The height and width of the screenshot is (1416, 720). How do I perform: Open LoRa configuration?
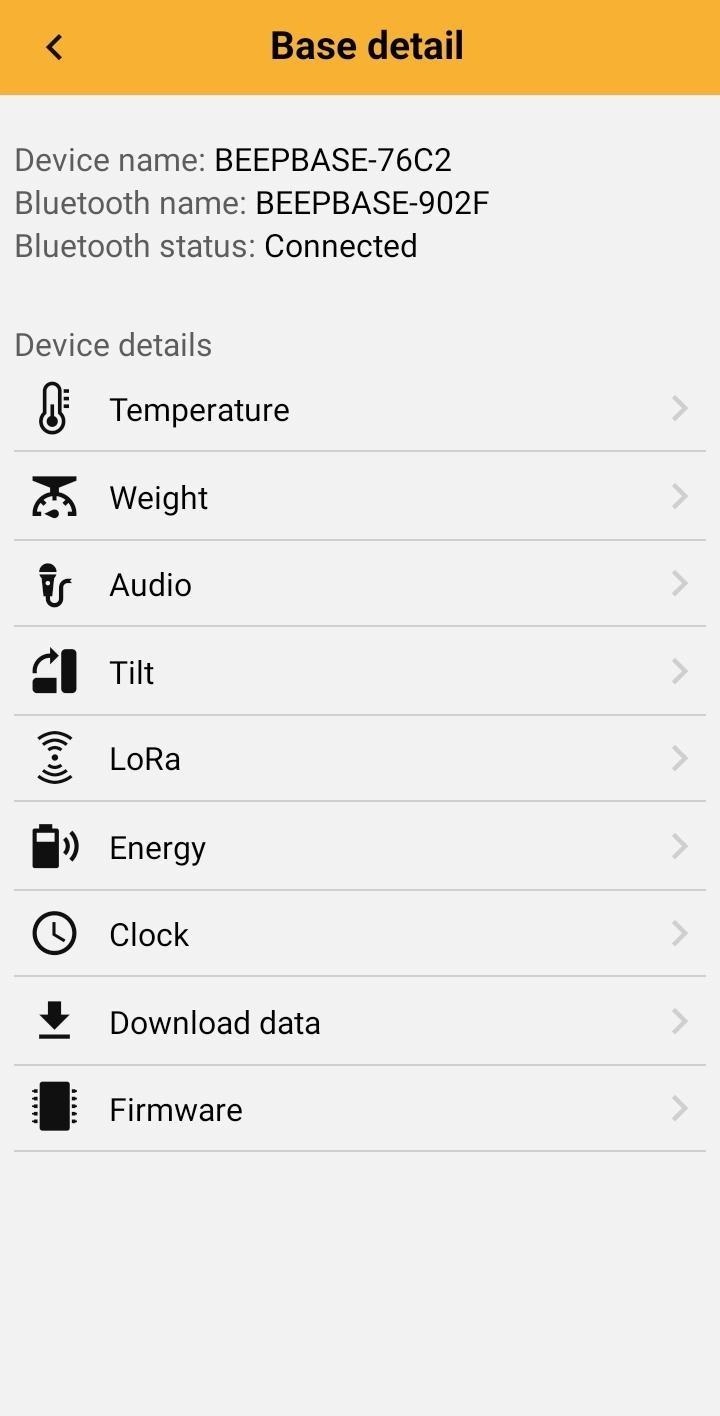coord(359,759)
